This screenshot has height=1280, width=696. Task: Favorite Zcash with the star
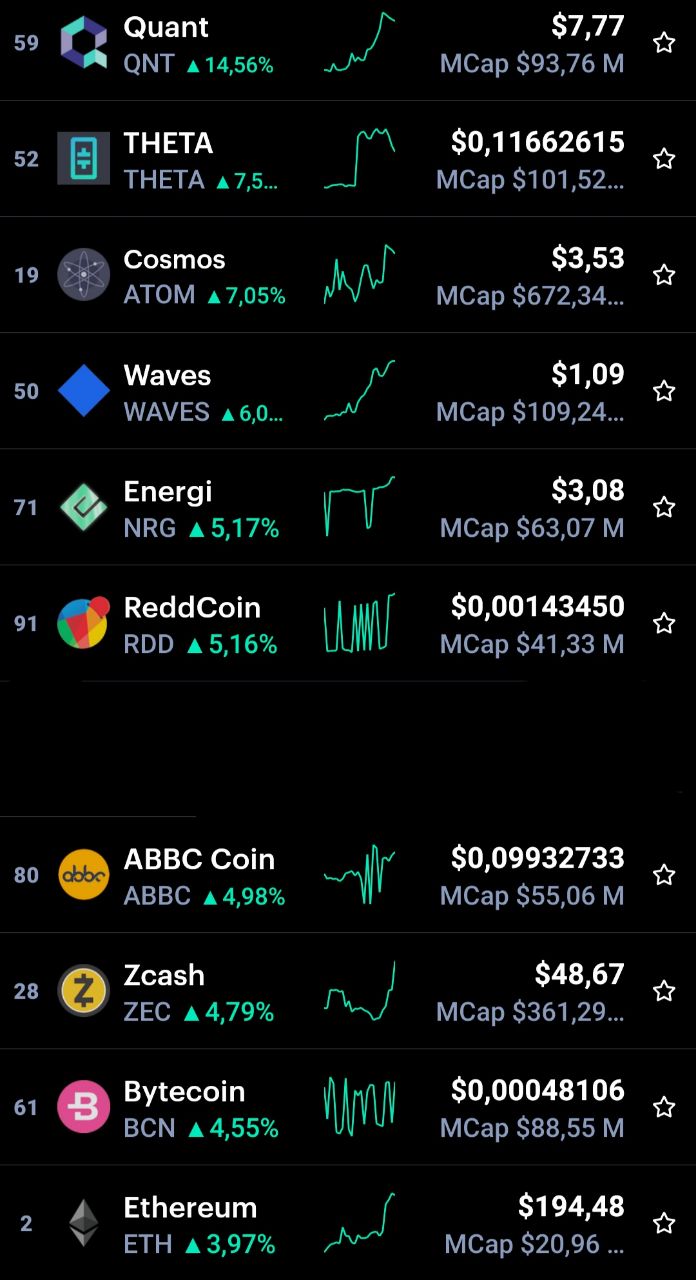click(664, 991)
